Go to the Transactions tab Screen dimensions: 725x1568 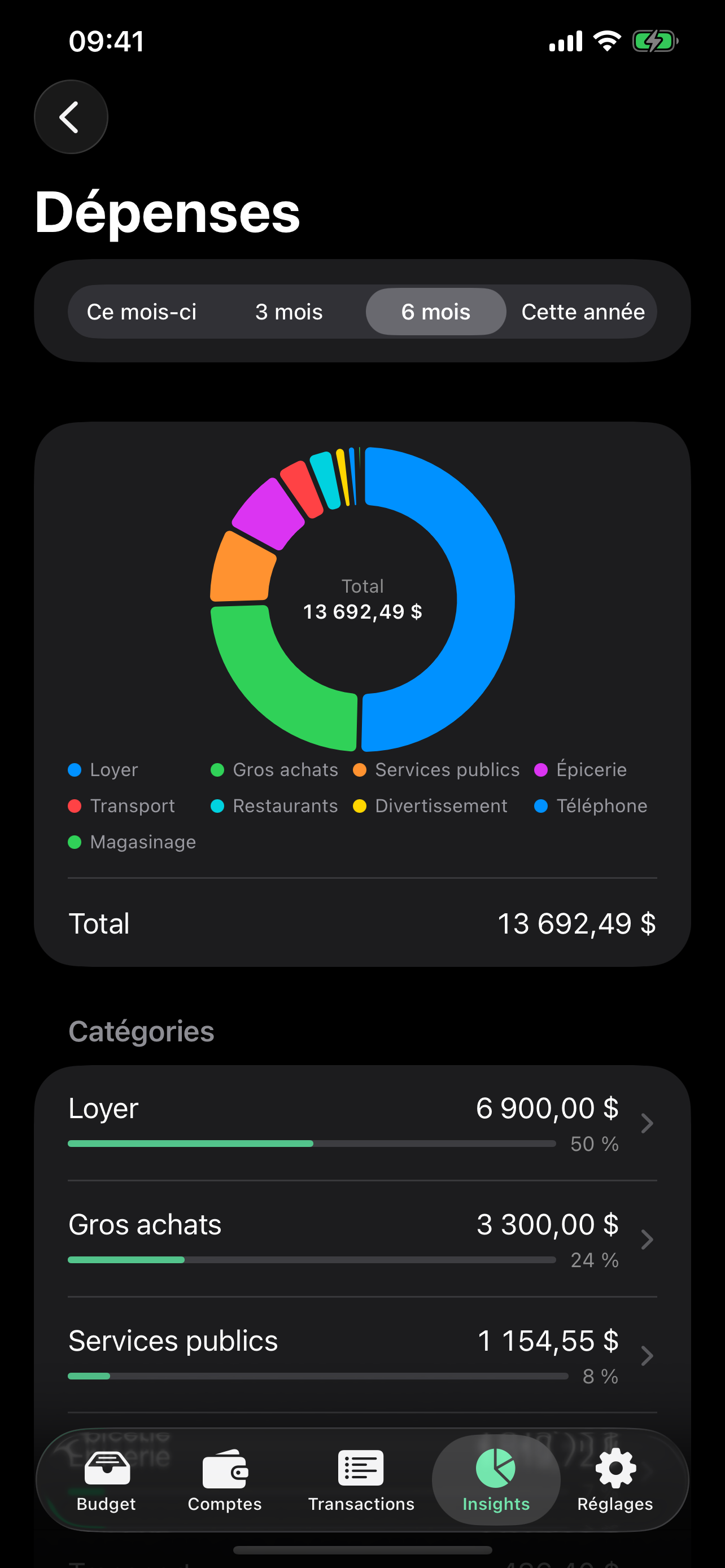tap(361, 1481)
